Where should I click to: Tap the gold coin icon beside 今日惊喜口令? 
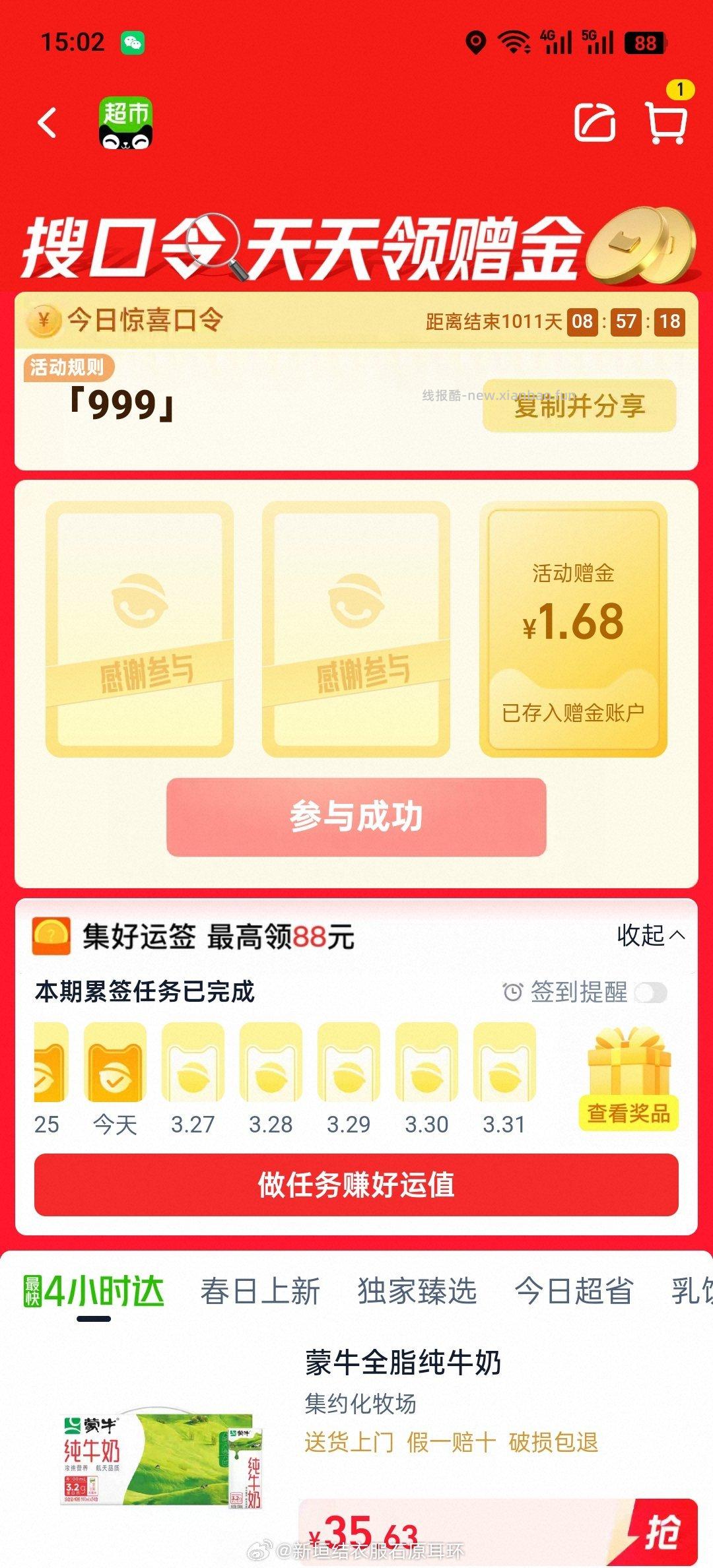(44, 321)
